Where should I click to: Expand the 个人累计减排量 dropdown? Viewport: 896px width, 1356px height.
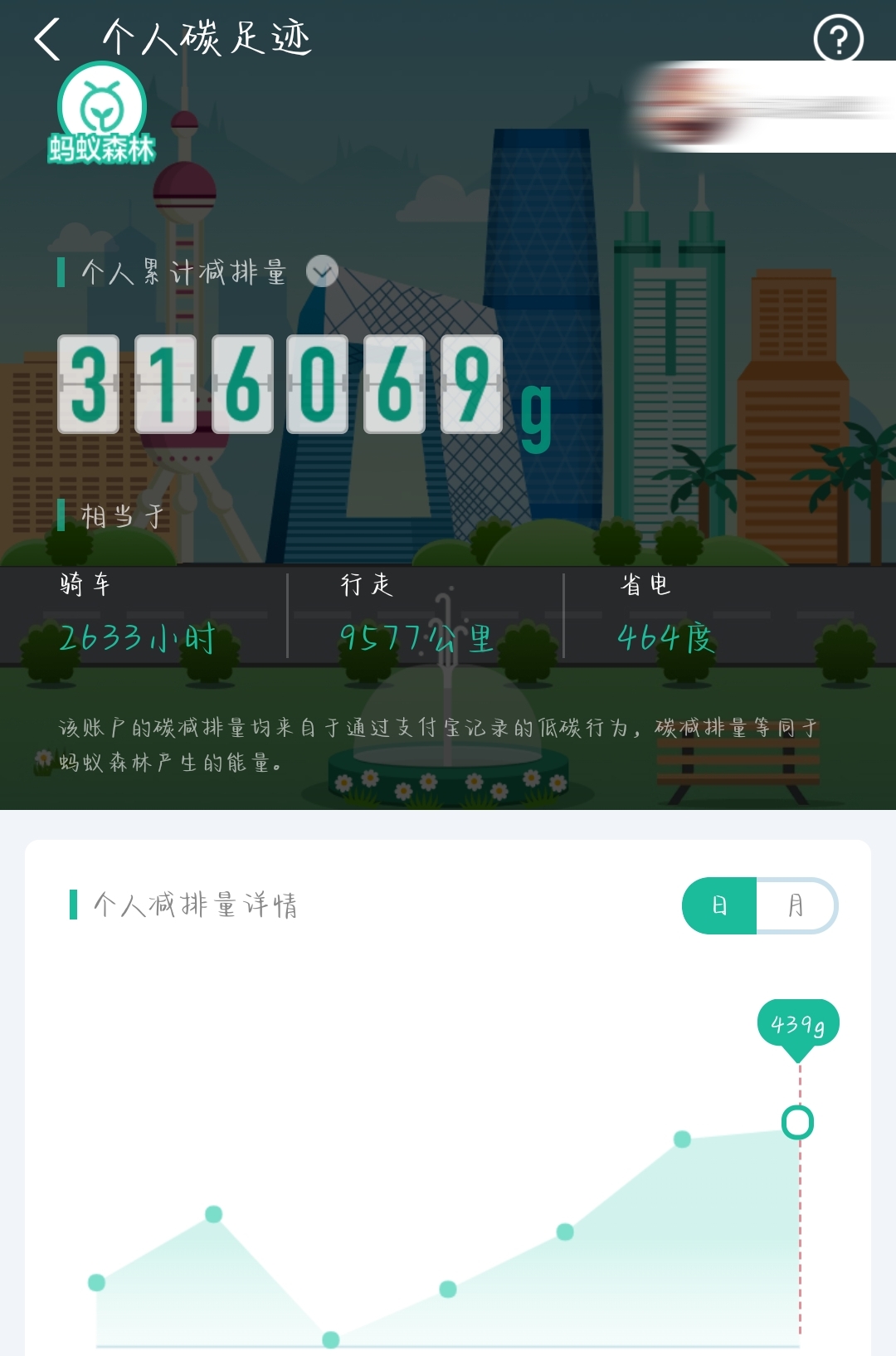pyautogui.click(x=322, y=271)
